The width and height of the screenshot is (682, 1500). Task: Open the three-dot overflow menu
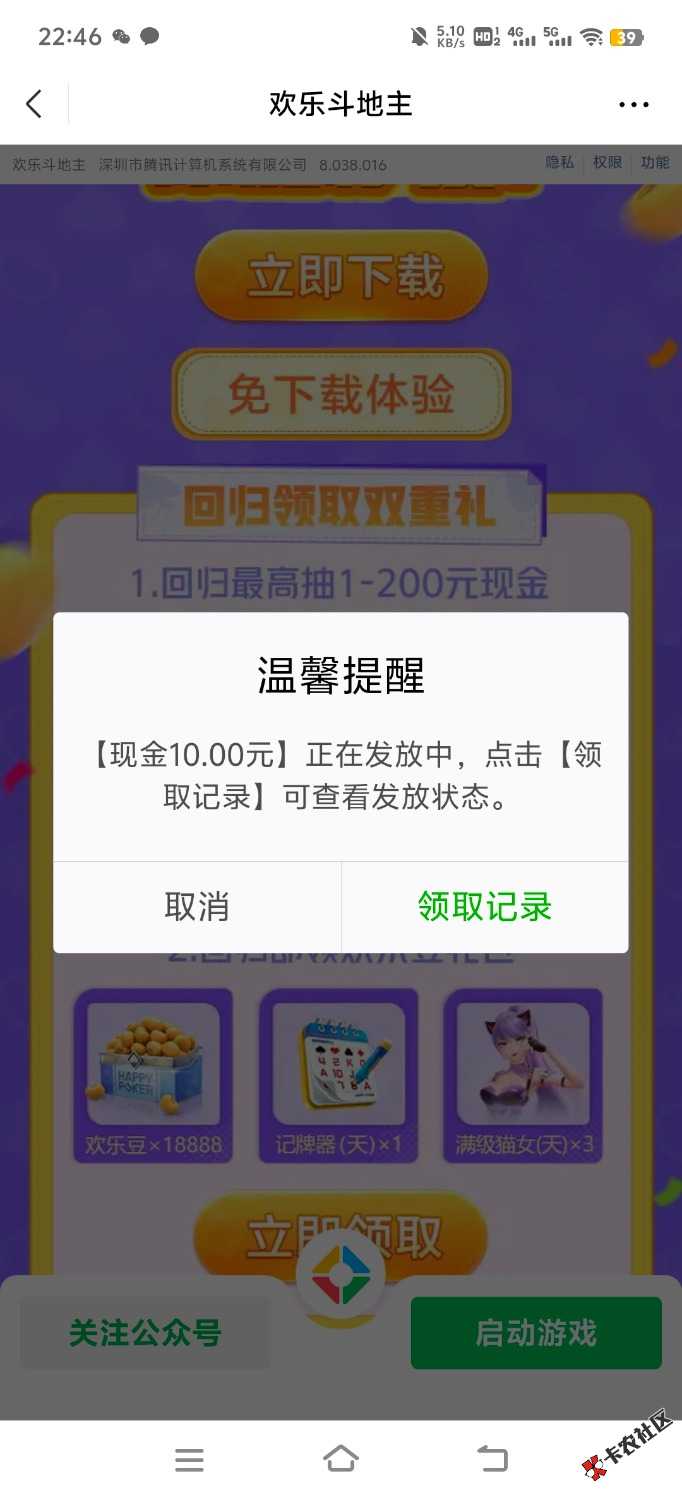point(634,104)
